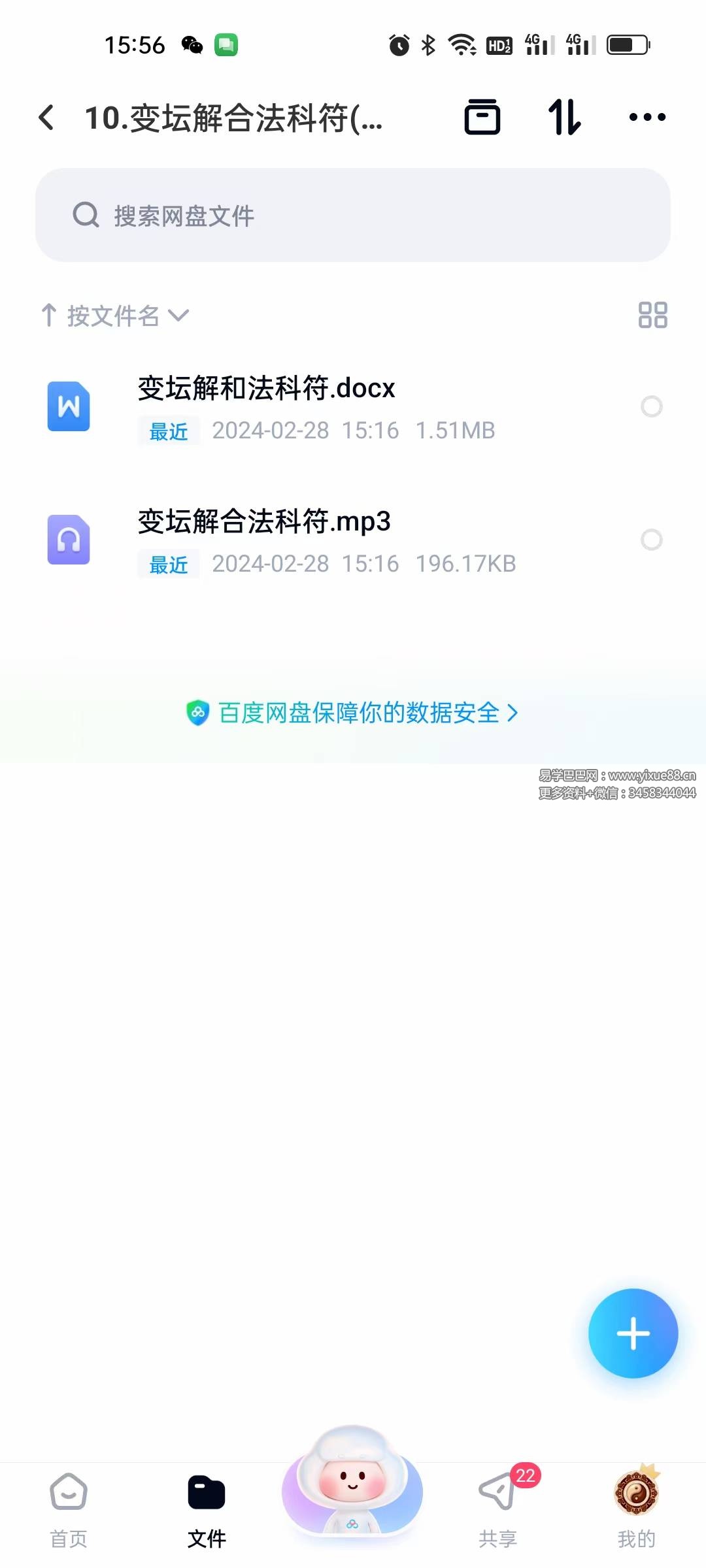Open the audio file 变坛解合法科符.mp3
Screen dimensions: 706x1568
(264, 522)
